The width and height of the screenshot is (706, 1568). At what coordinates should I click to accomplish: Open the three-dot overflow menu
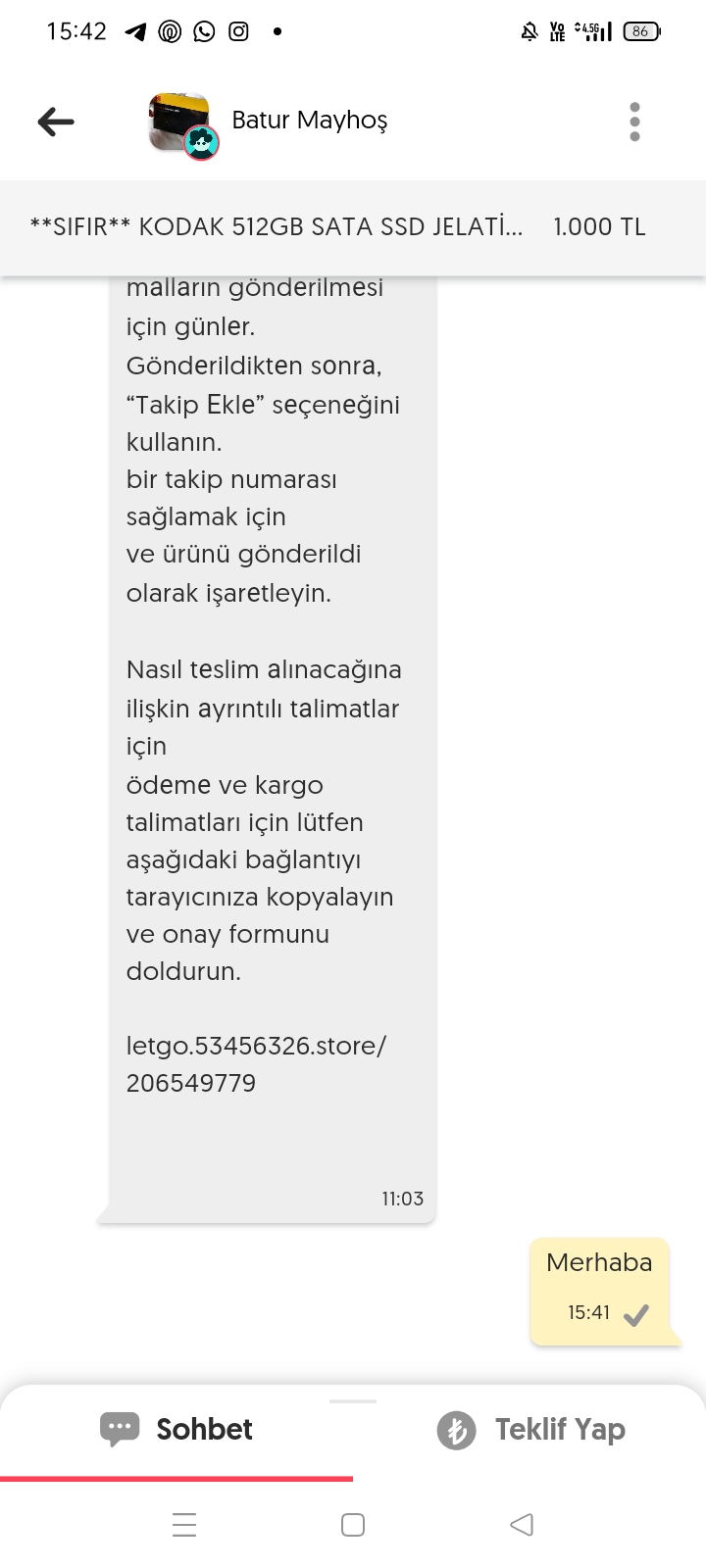point(634,122)
